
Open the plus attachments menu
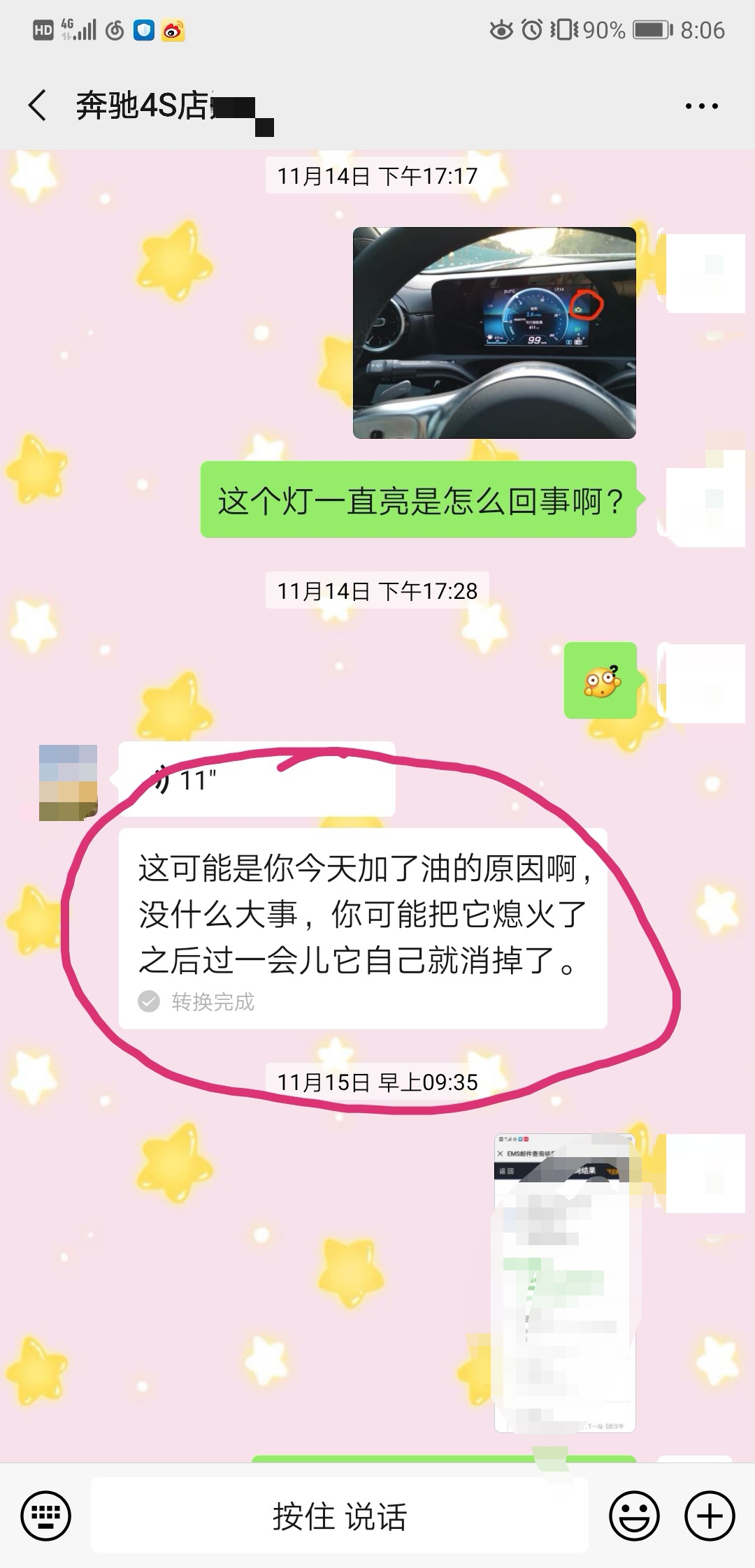pos(710,1516)
